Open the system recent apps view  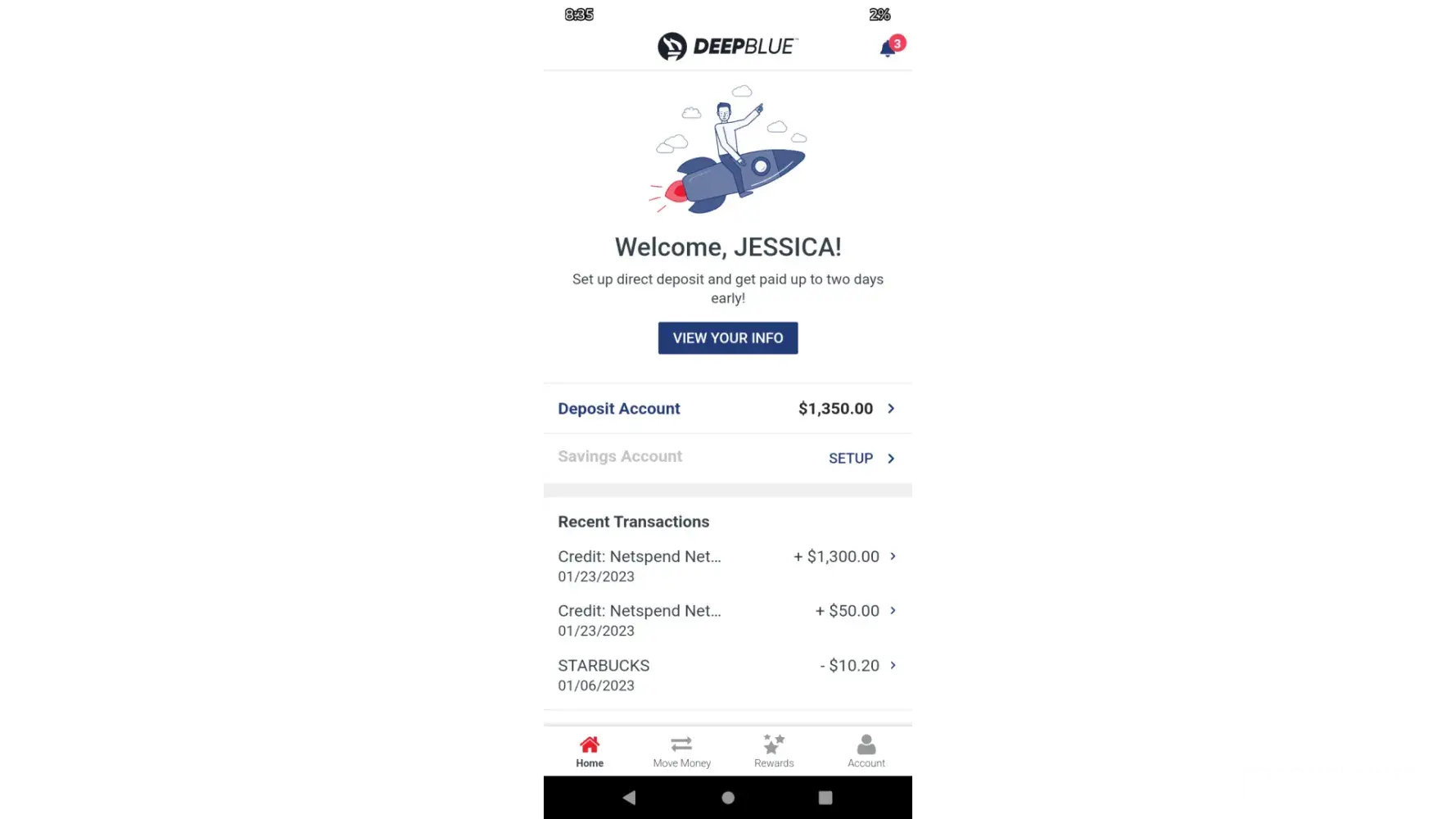click(825, 797)
